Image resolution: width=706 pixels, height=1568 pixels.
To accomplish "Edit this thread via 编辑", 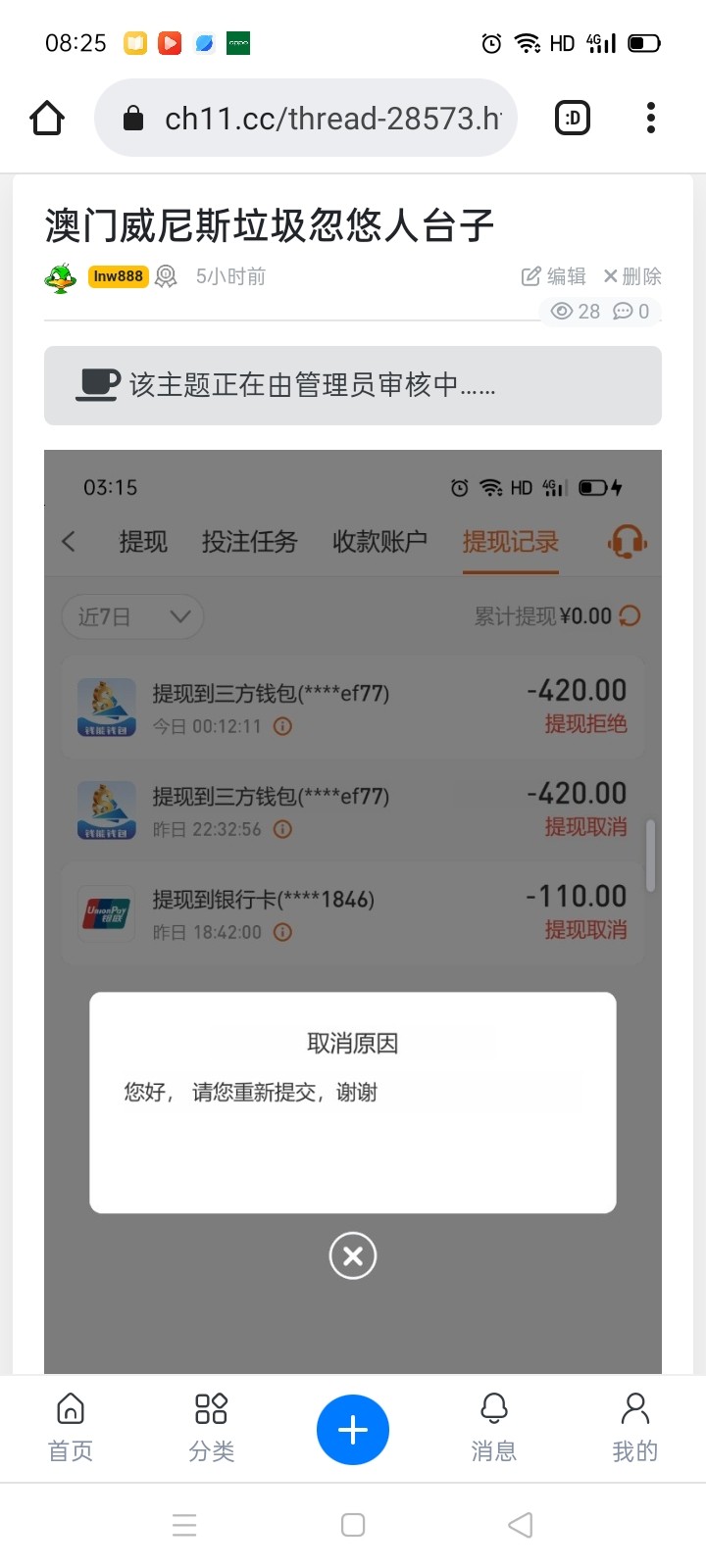I will [553, 276].
